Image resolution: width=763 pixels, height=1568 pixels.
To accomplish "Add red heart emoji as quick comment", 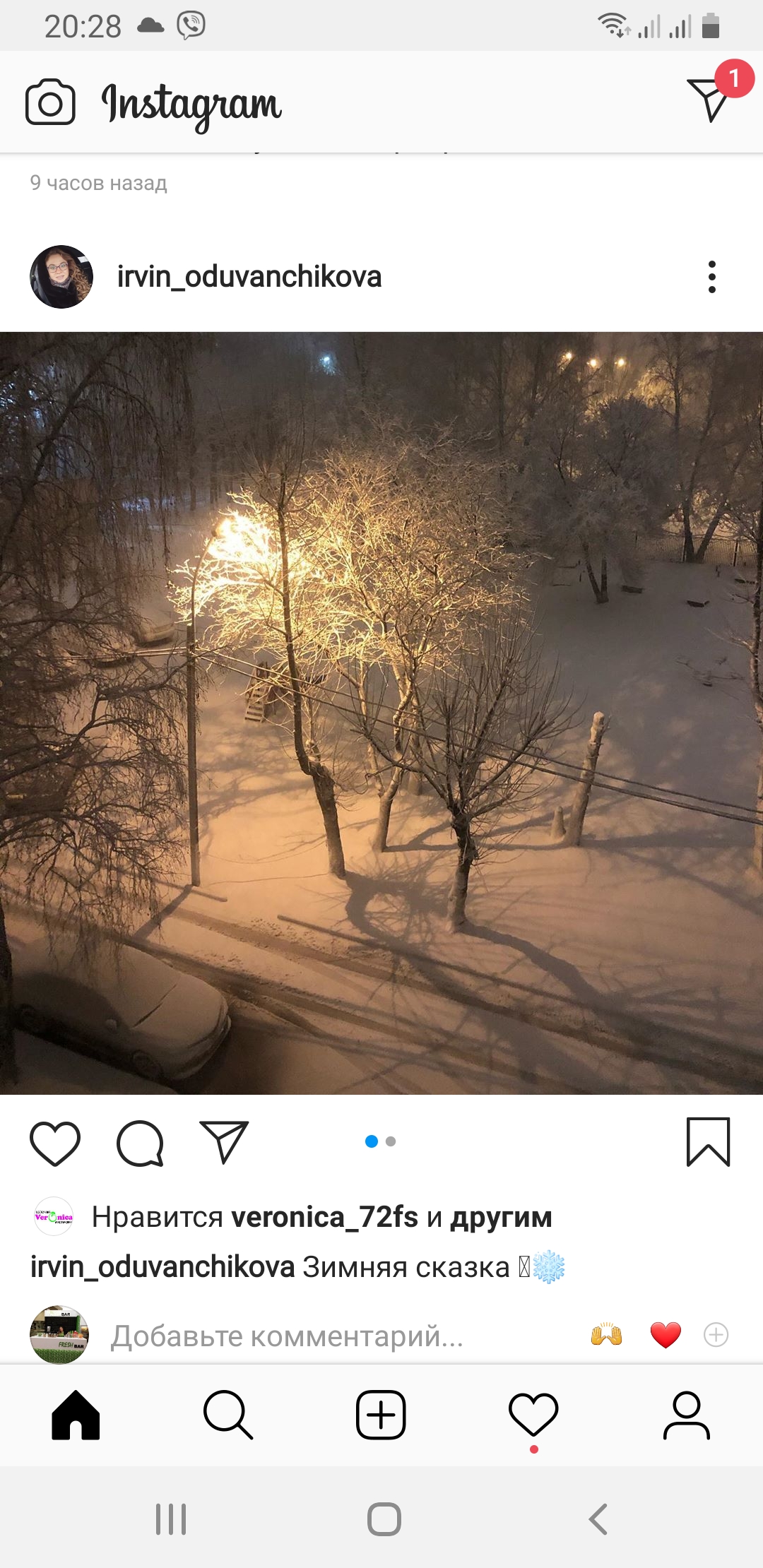I will [666, 1334].
